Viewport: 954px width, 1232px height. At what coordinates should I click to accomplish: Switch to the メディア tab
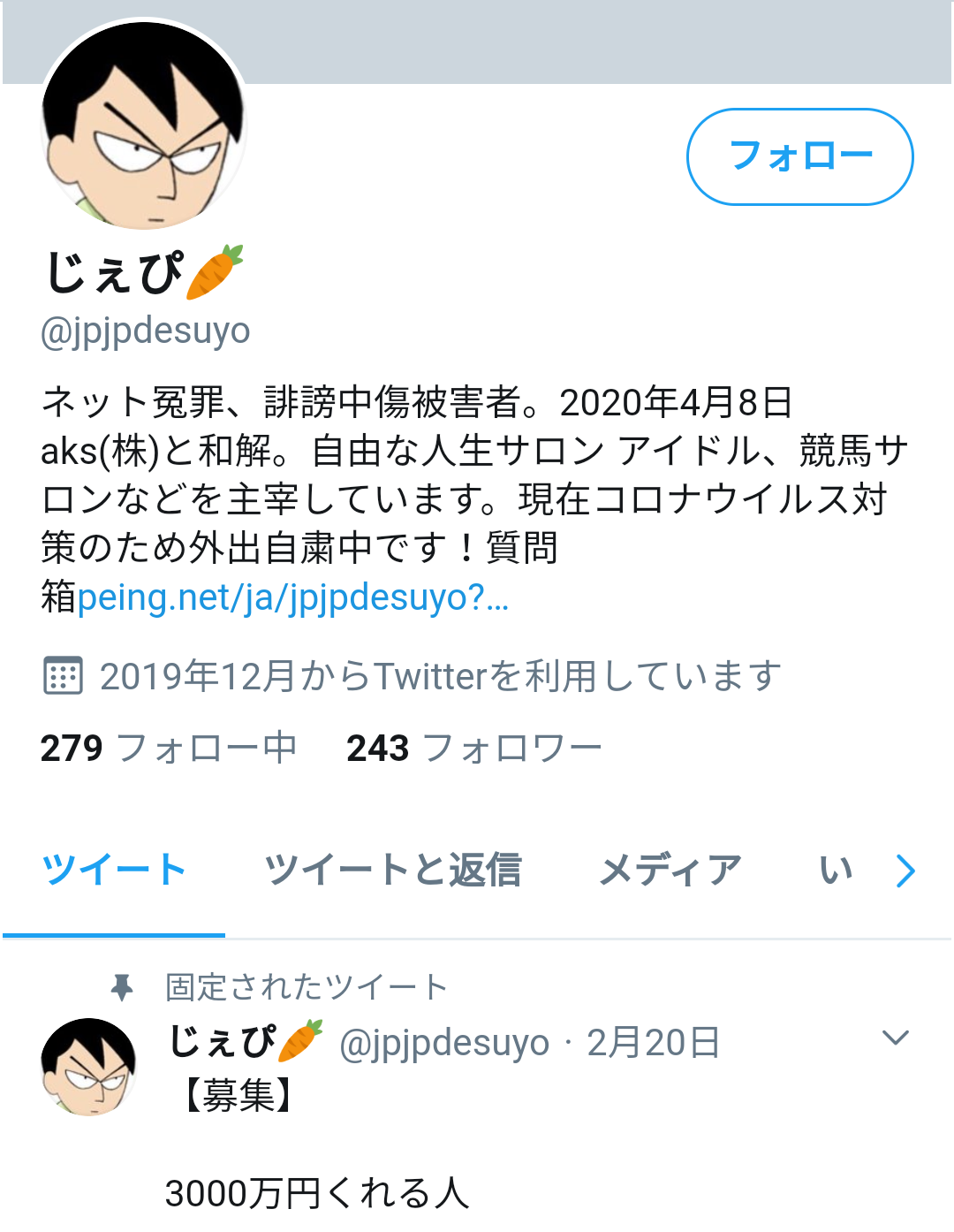pos(670,871)
